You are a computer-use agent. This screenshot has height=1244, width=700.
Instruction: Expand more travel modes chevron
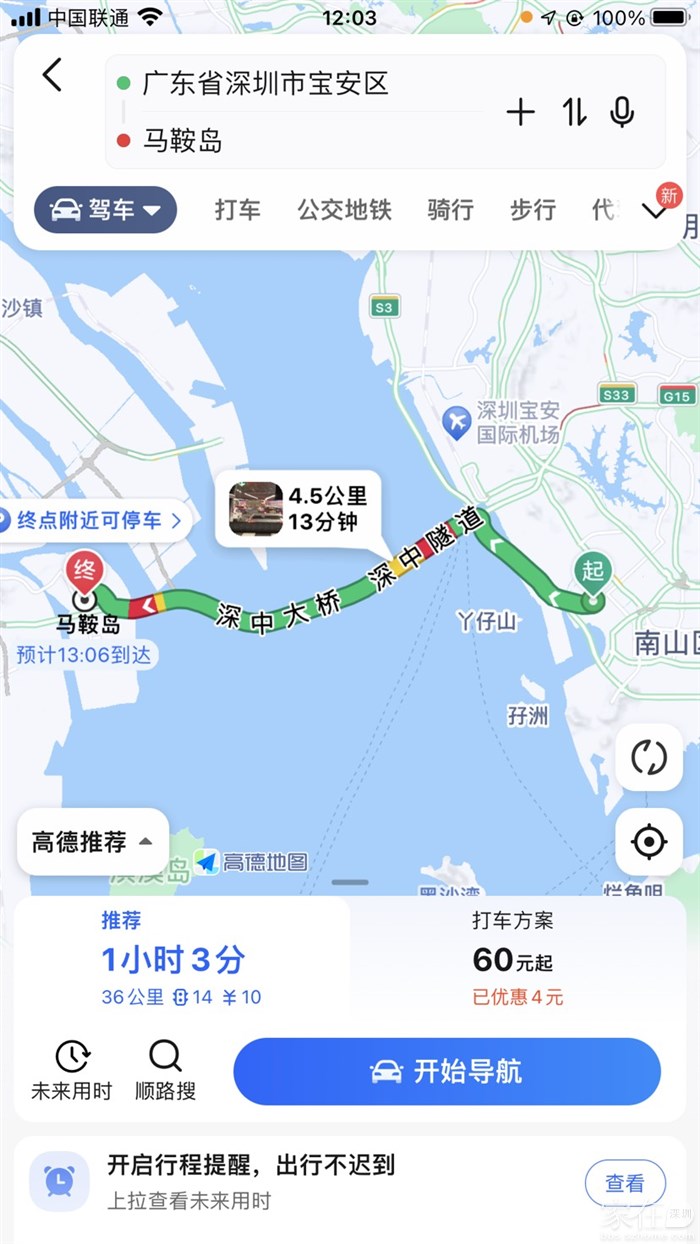point(655,211)
